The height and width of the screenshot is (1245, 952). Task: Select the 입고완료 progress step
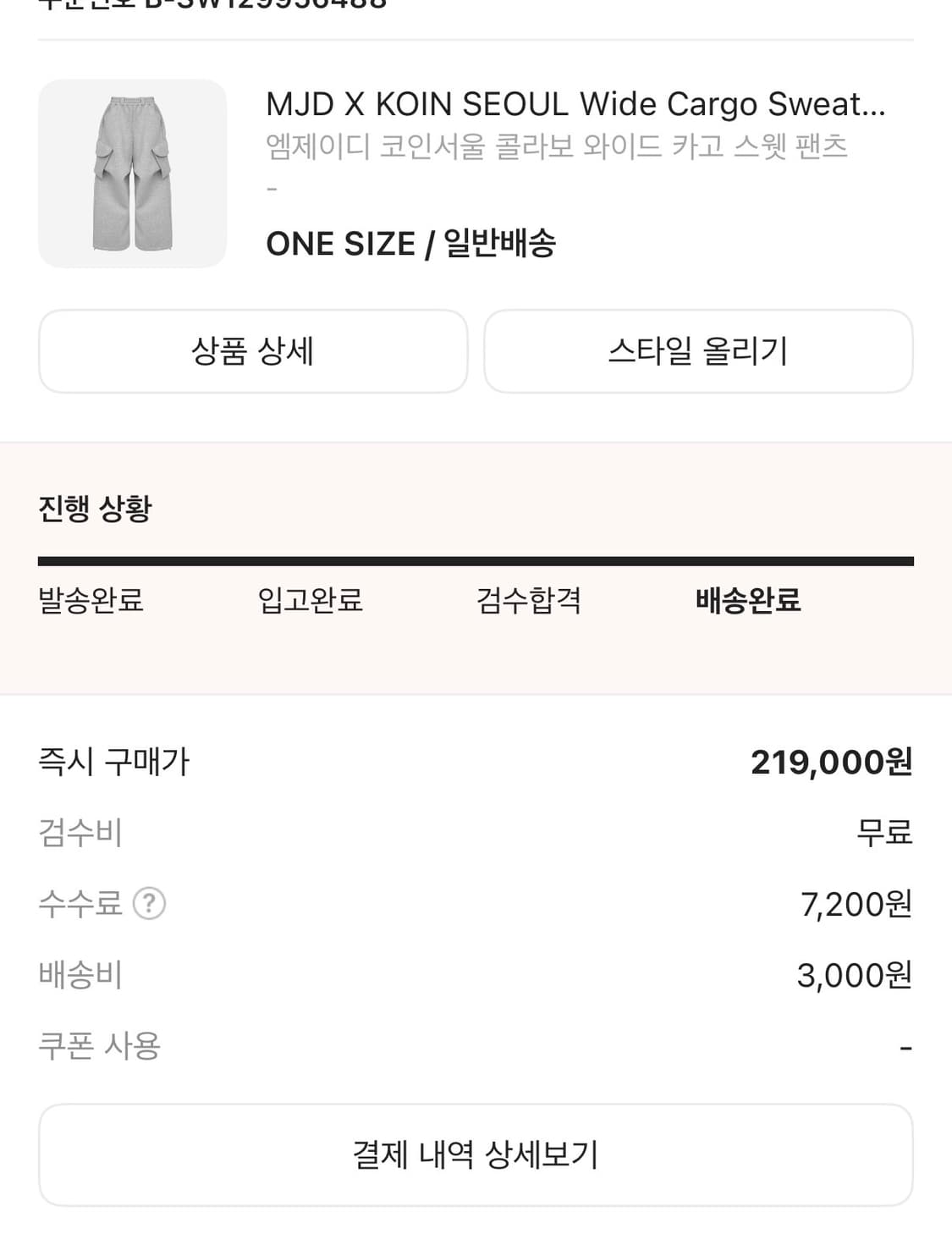click(x=310, y=601)
